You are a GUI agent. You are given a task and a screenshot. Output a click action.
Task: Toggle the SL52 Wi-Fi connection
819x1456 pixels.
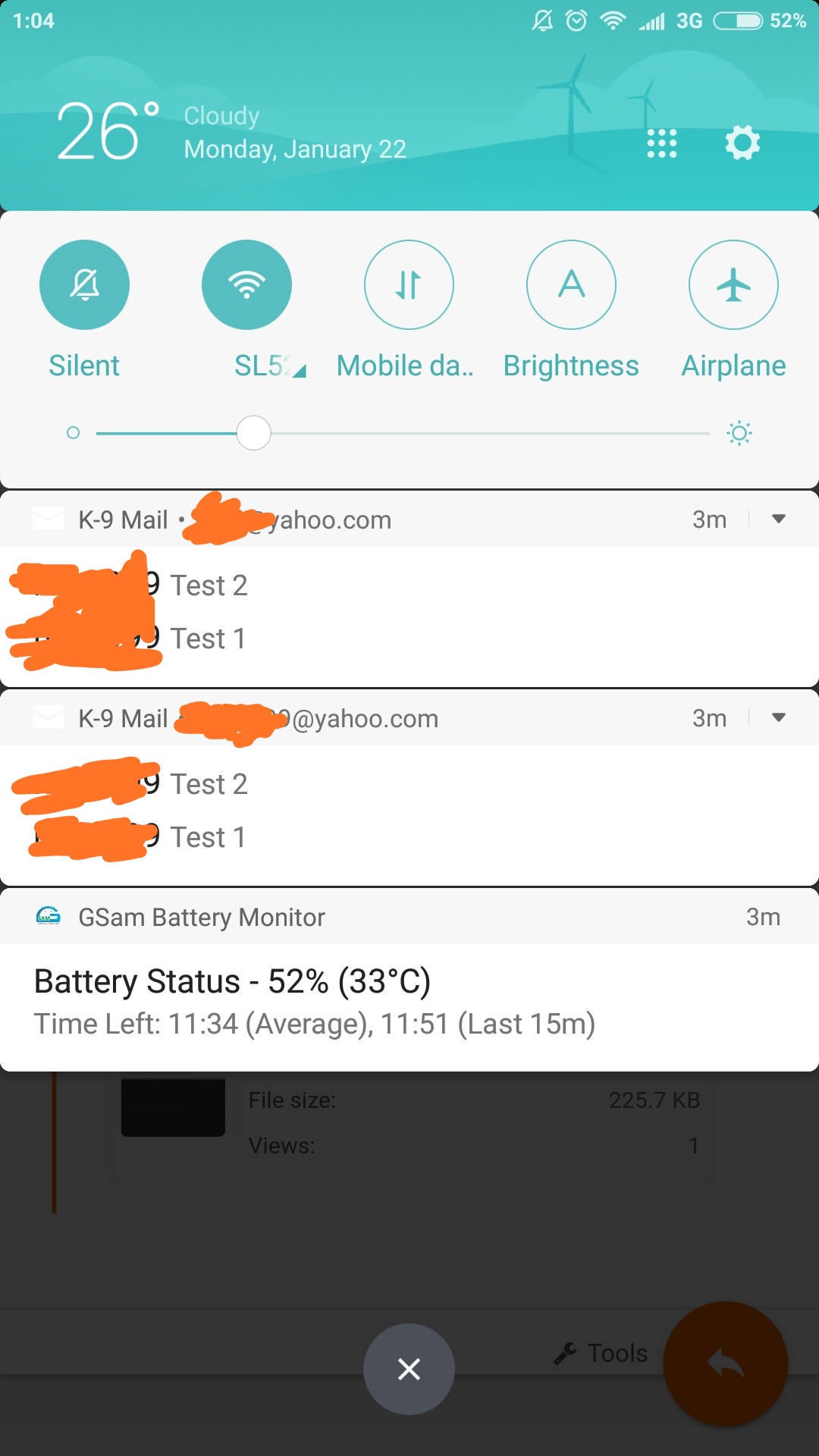click(246, 284)
